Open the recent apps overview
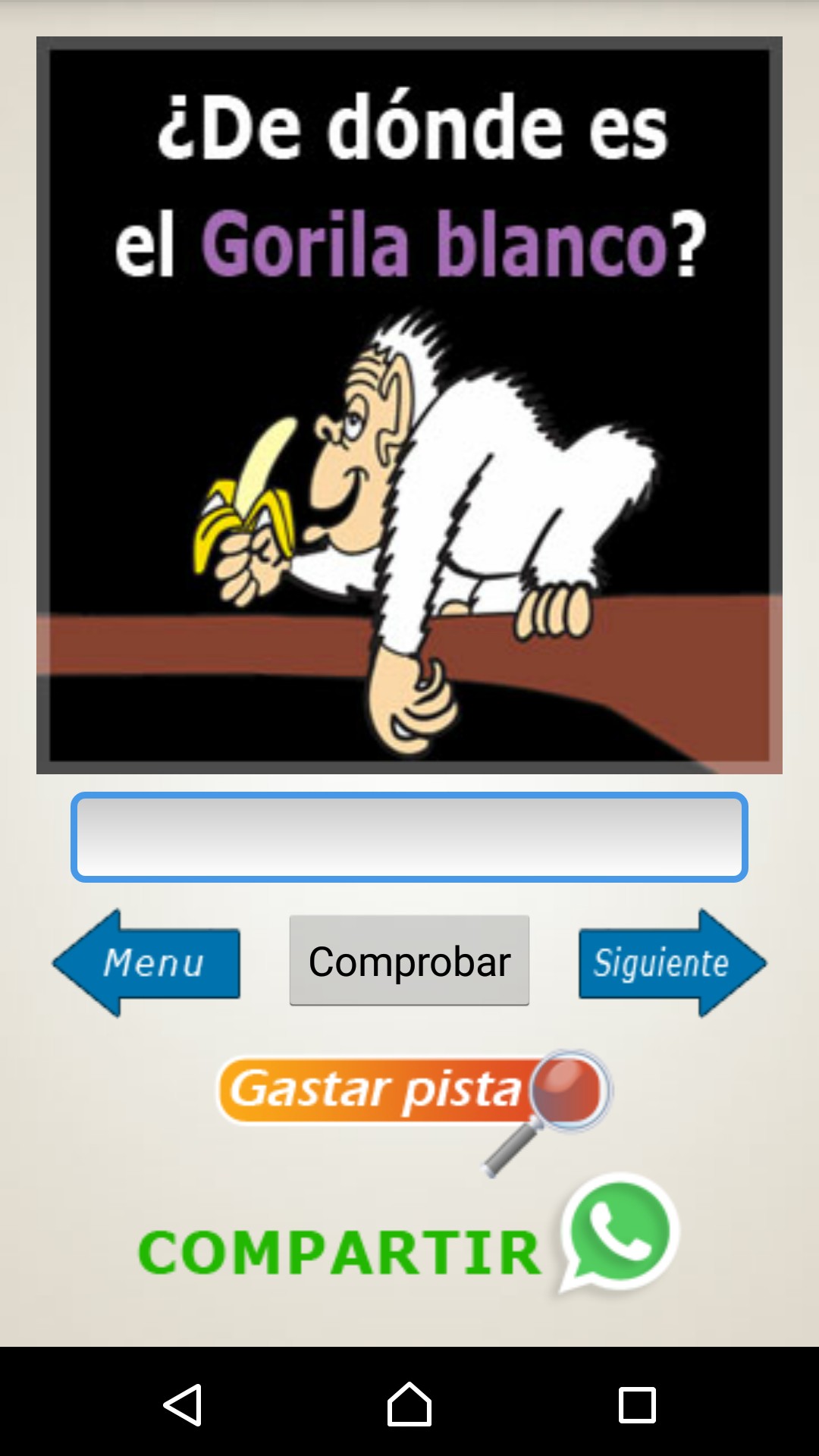Image resolution: width=819 pixels, height=1456 pixels. [x=636, y=1404]
